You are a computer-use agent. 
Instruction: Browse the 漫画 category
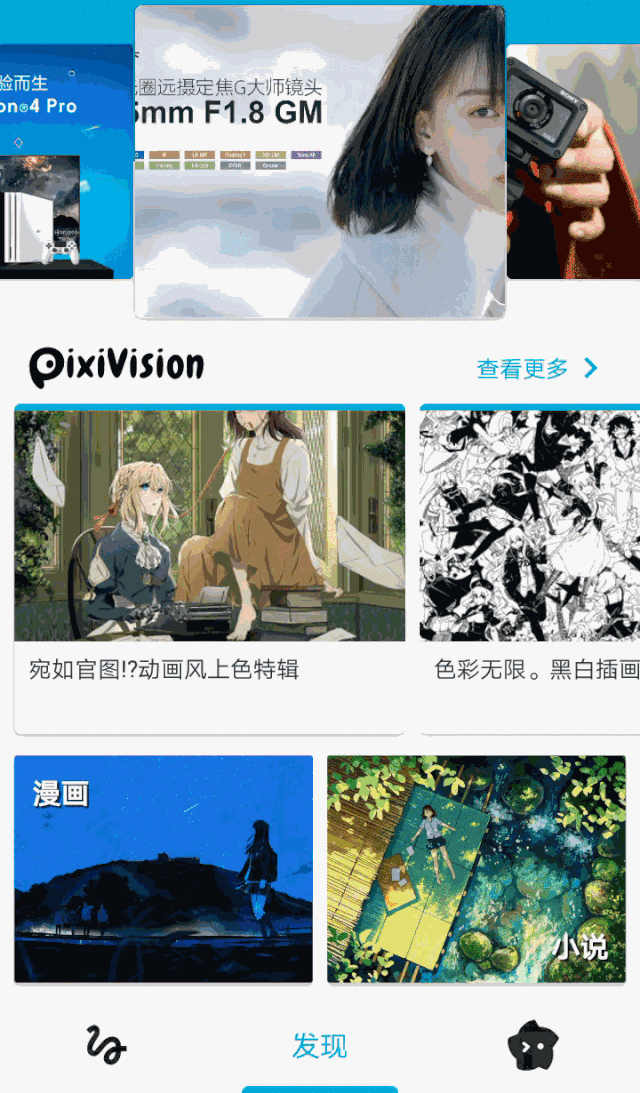coord(163,869)
